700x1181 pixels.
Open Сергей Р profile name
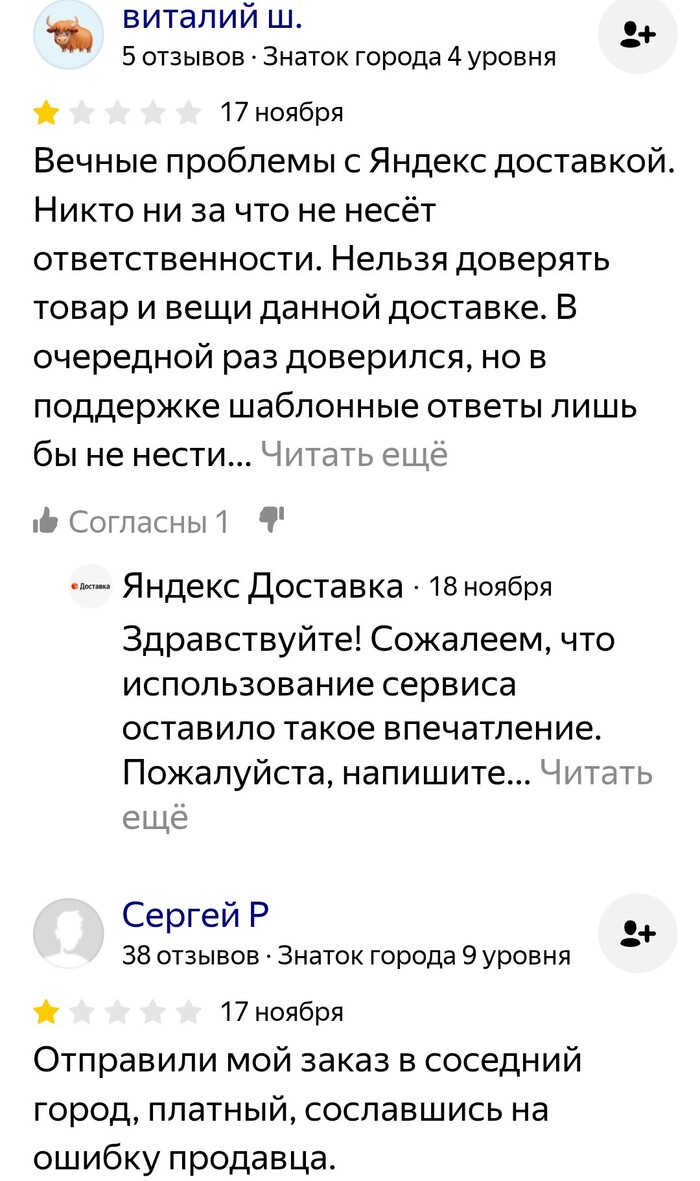195,913
